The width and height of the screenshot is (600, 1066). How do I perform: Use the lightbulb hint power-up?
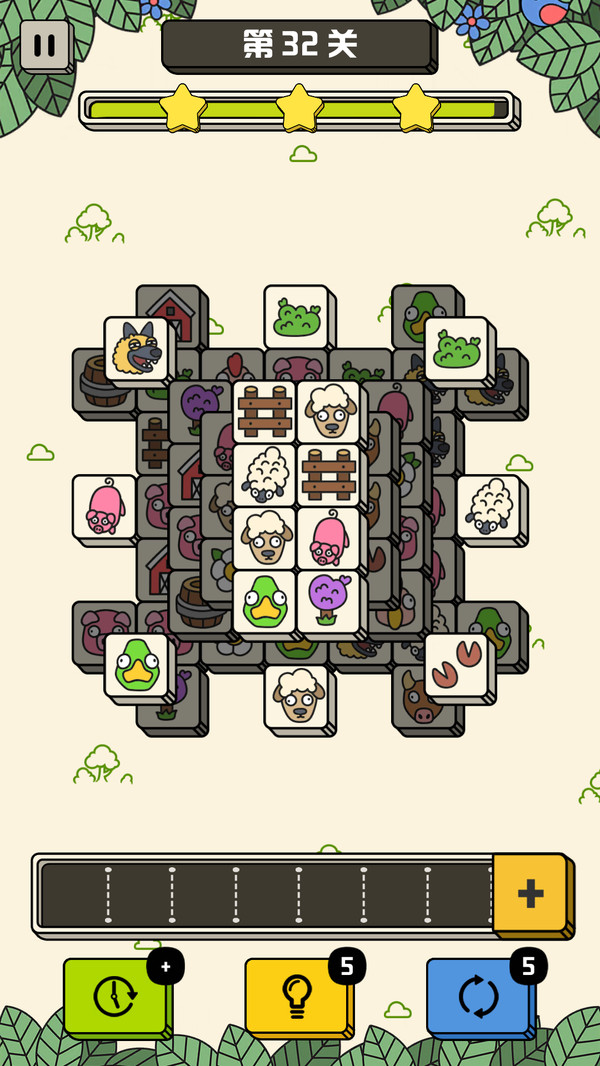click(x=296, y=996)
